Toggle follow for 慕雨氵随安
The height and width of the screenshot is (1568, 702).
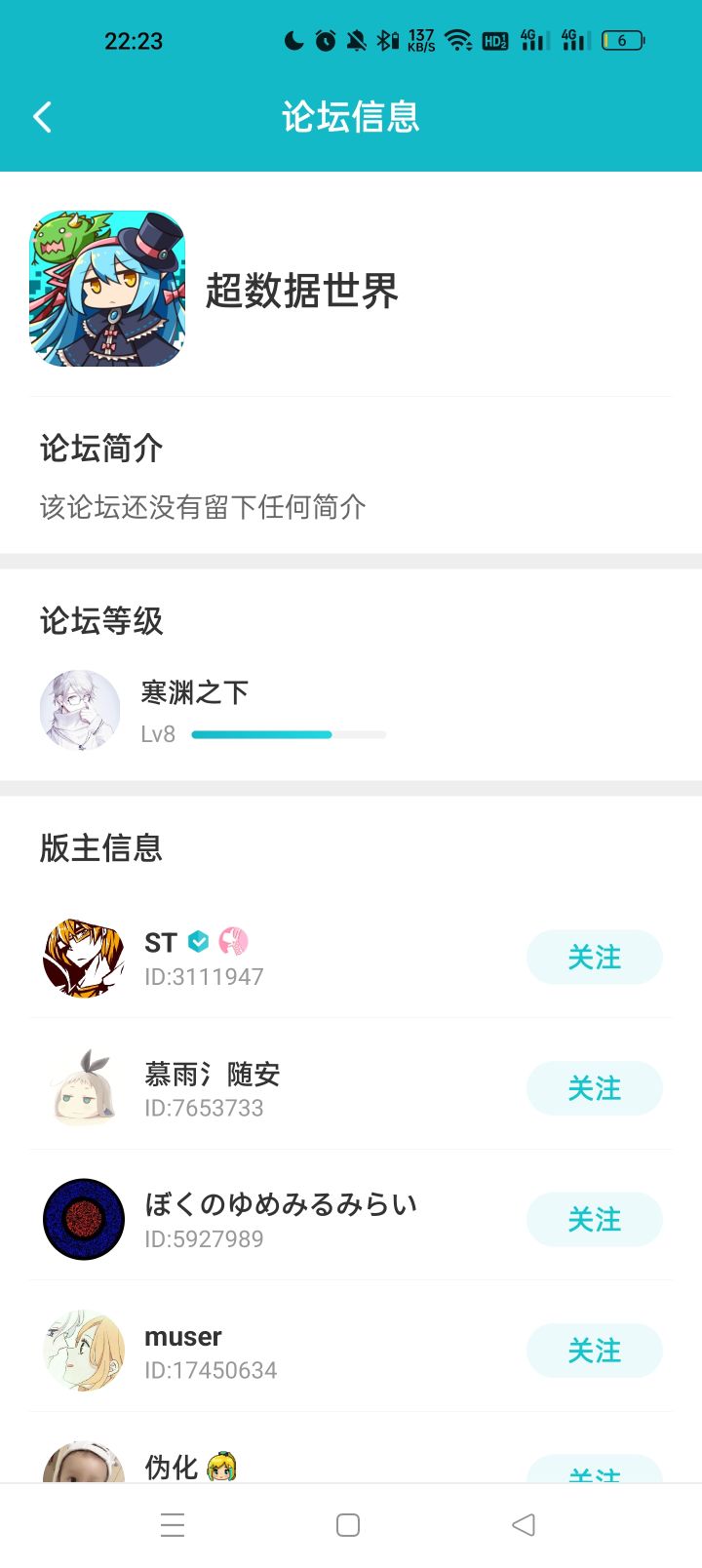point(595,1087)
